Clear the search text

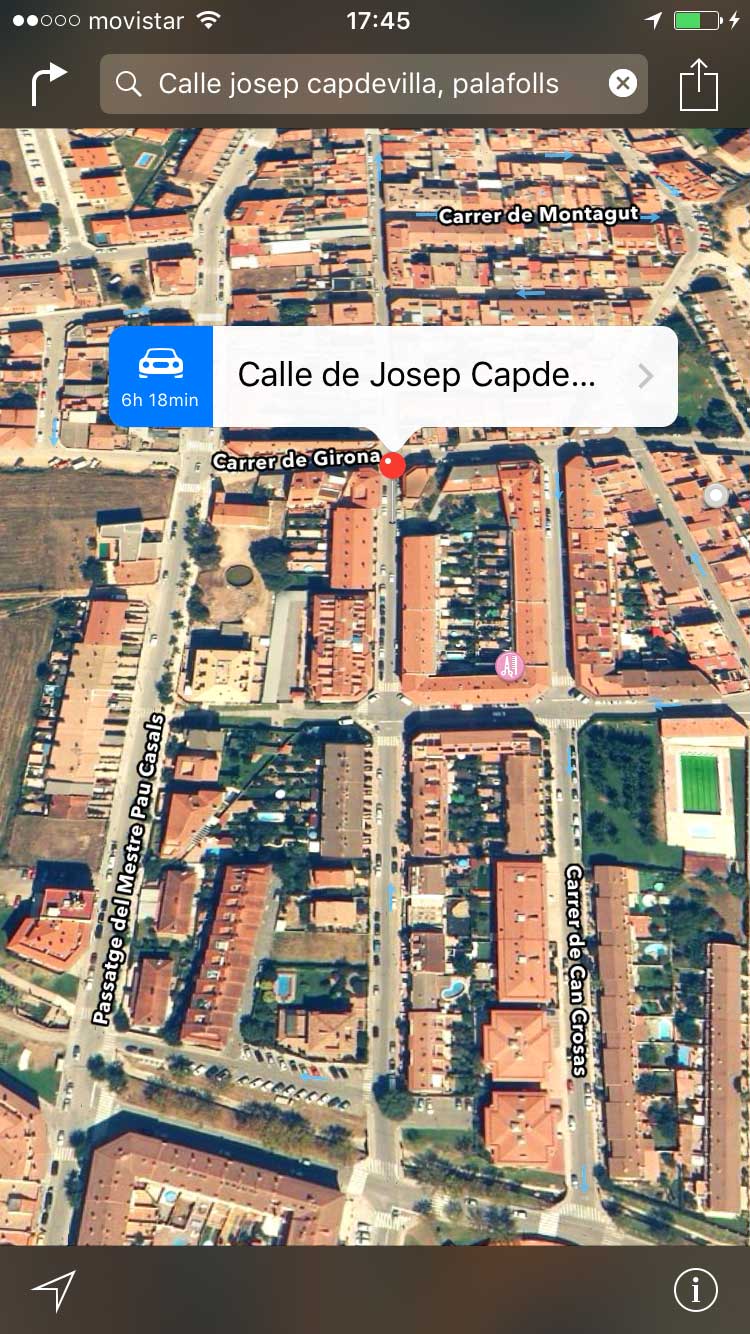pos(623,84)
